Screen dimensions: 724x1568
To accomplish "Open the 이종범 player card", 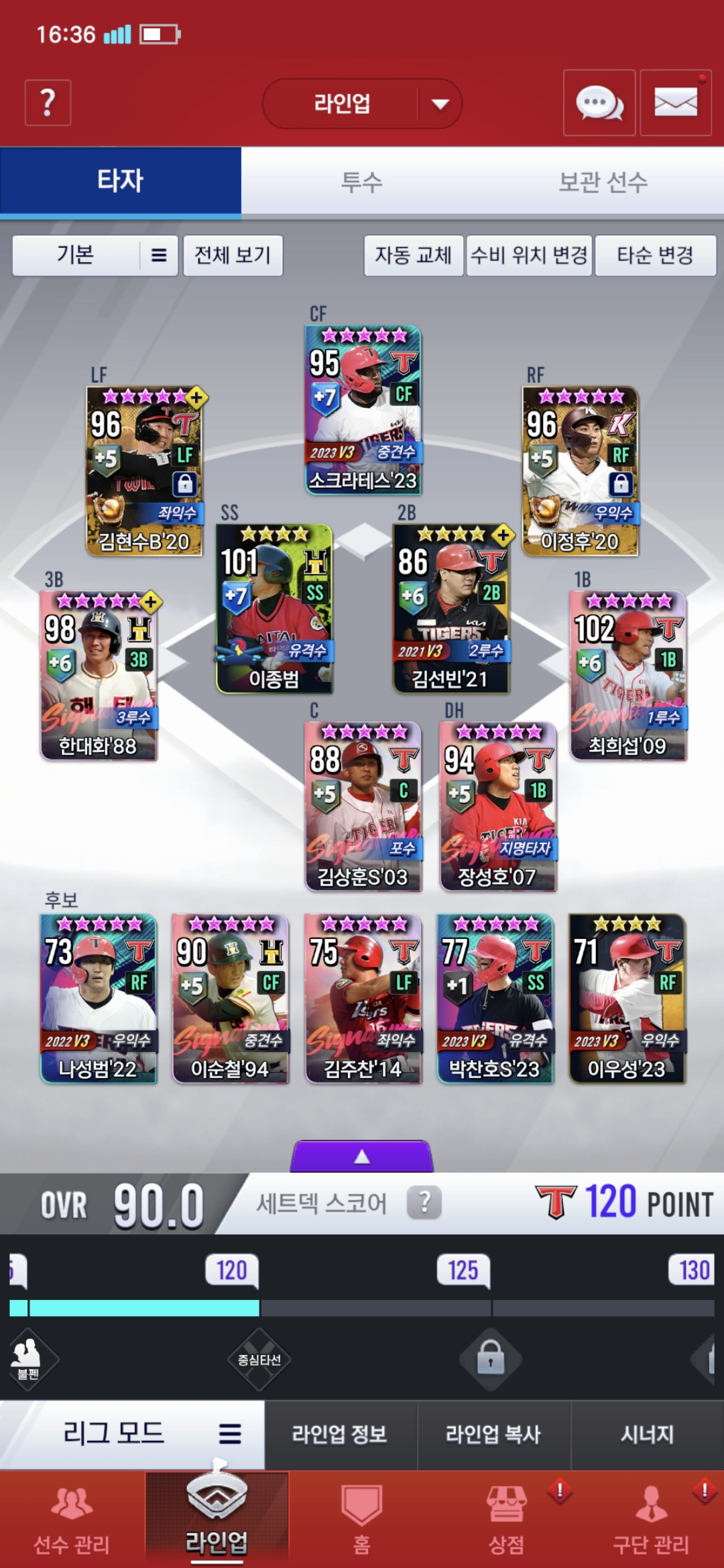I will click(274, 608).
